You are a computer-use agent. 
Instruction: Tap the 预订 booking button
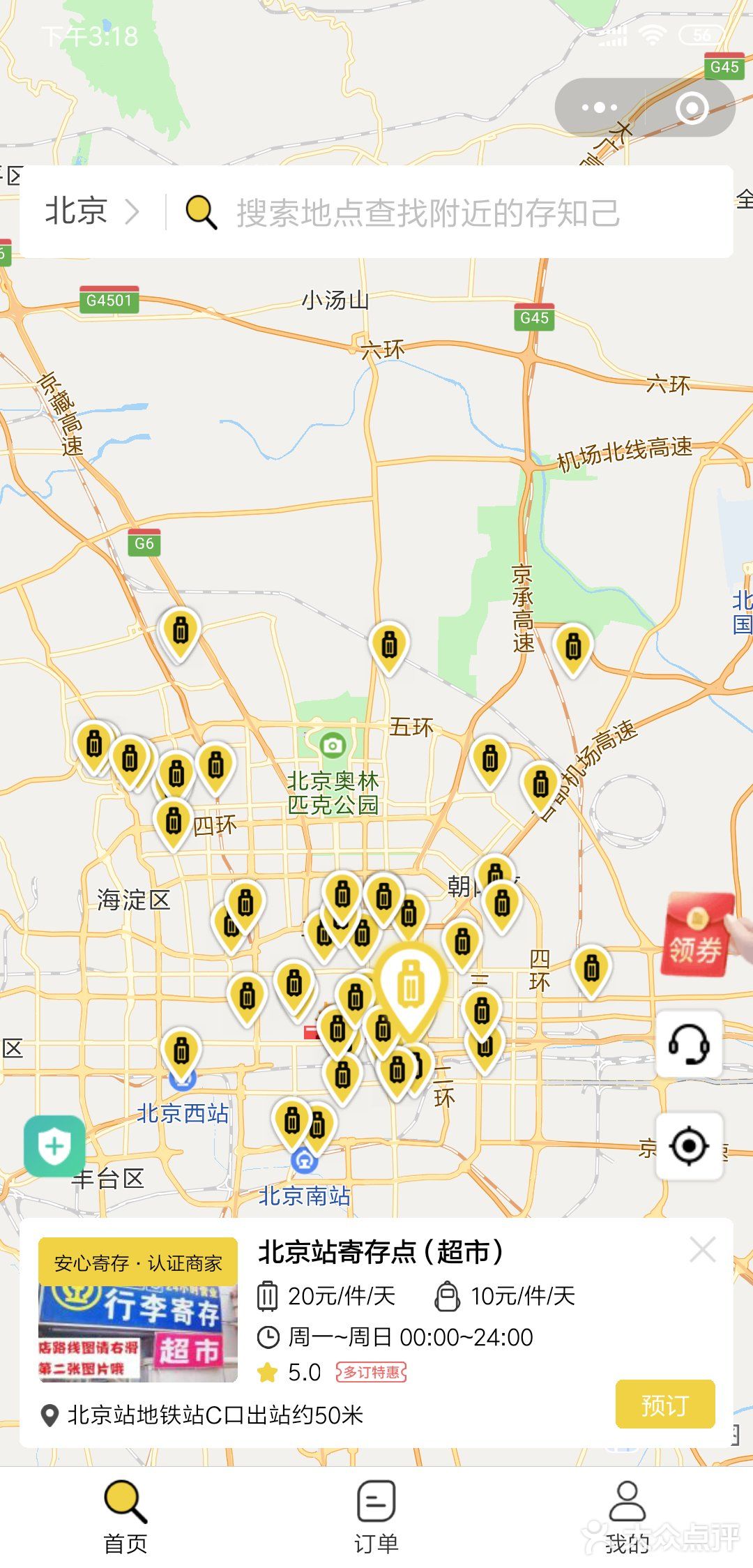(x=666, y=1405)
